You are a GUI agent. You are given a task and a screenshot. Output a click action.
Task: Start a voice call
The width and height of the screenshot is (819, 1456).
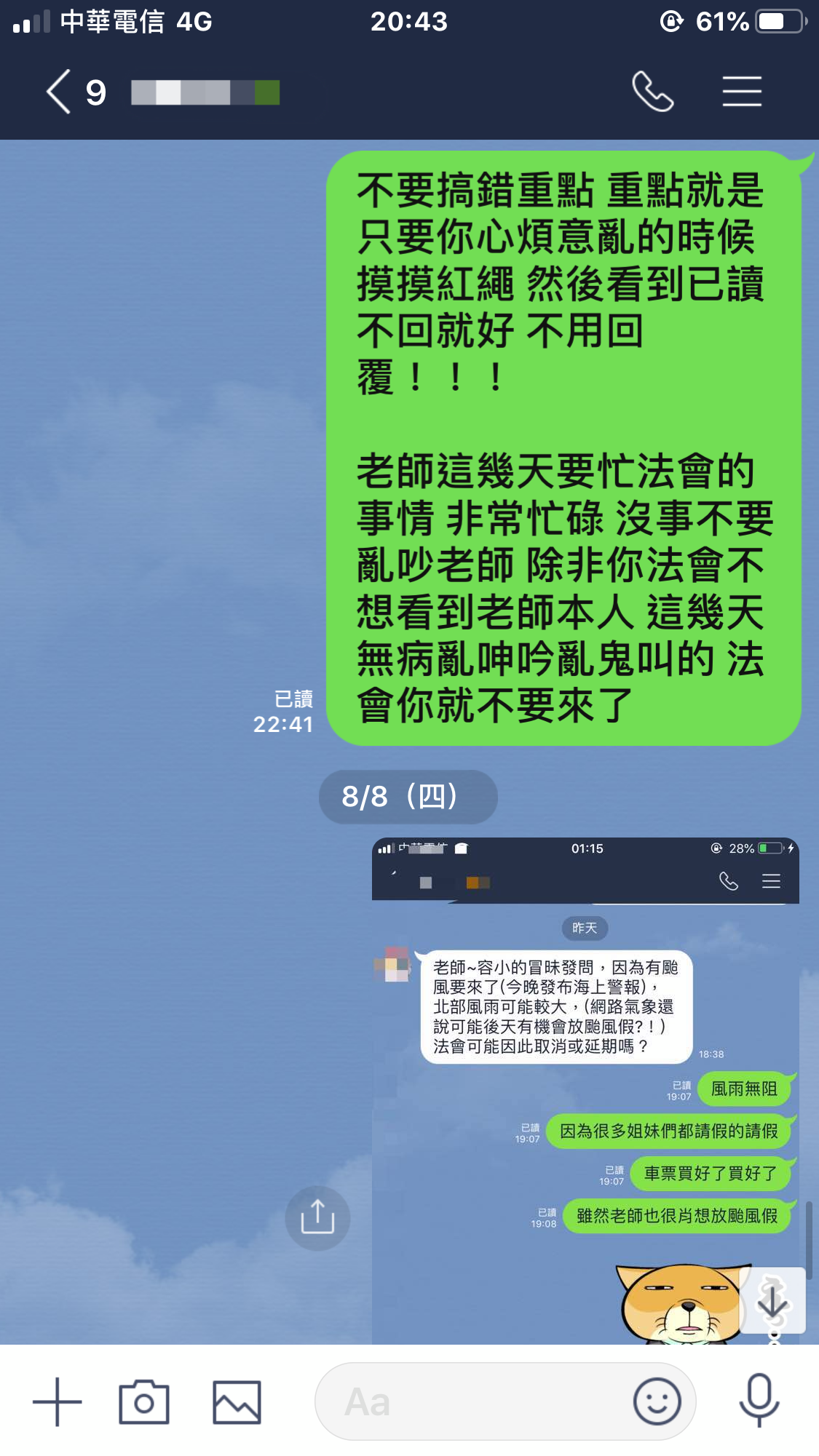tap(652, 92)
